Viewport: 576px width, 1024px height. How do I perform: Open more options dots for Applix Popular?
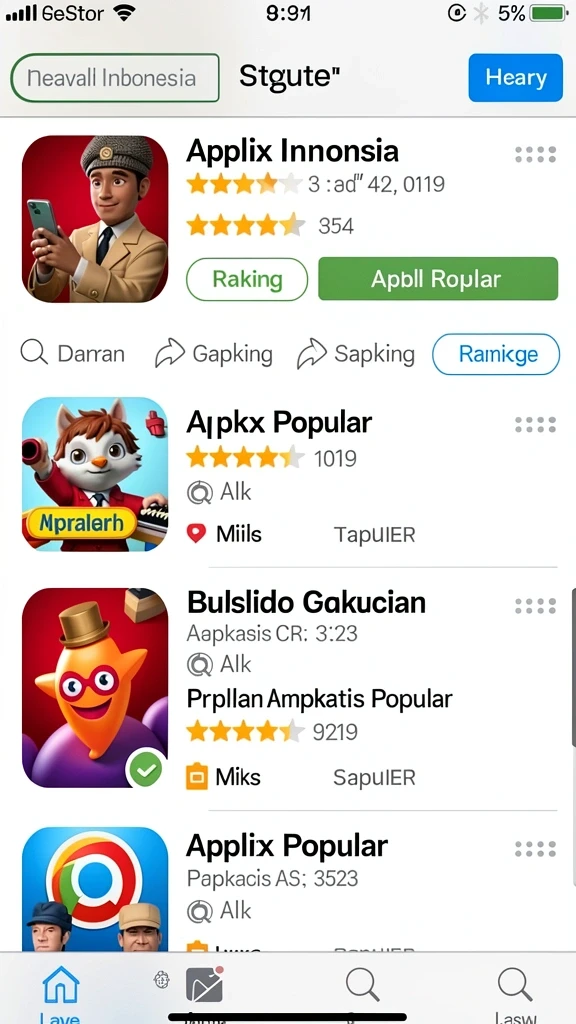(535, 849)
